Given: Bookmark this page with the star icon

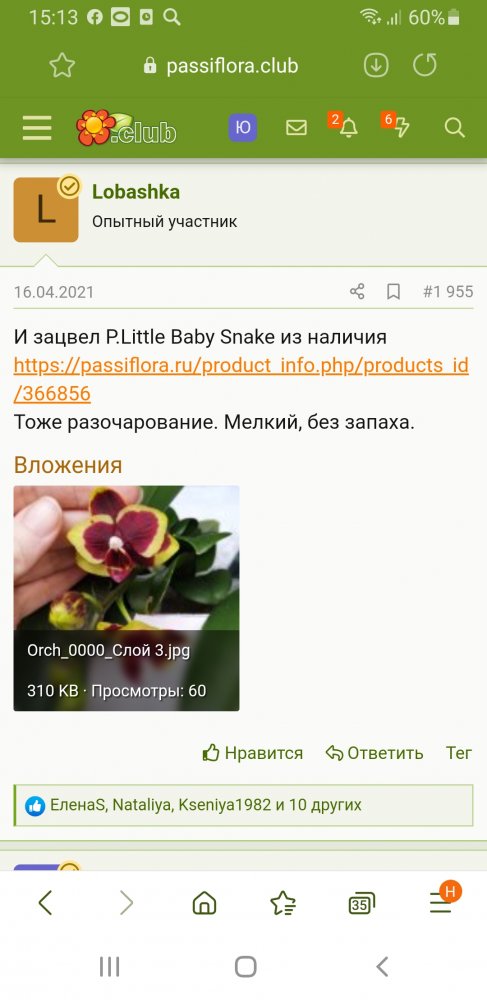Looking at the screenshot, I should 62,66.
